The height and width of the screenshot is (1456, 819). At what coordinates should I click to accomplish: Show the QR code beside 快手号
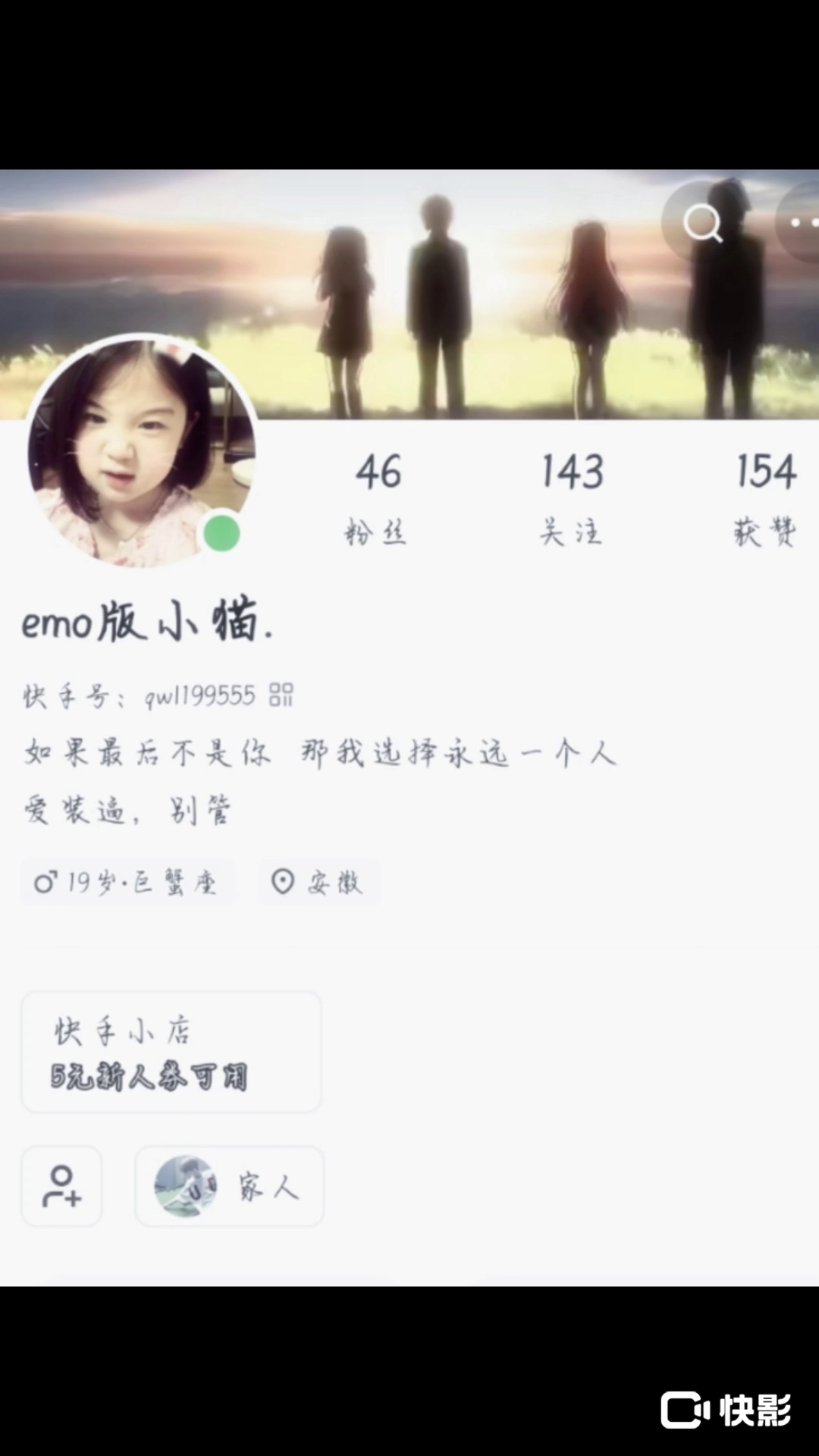coord(281,695)
